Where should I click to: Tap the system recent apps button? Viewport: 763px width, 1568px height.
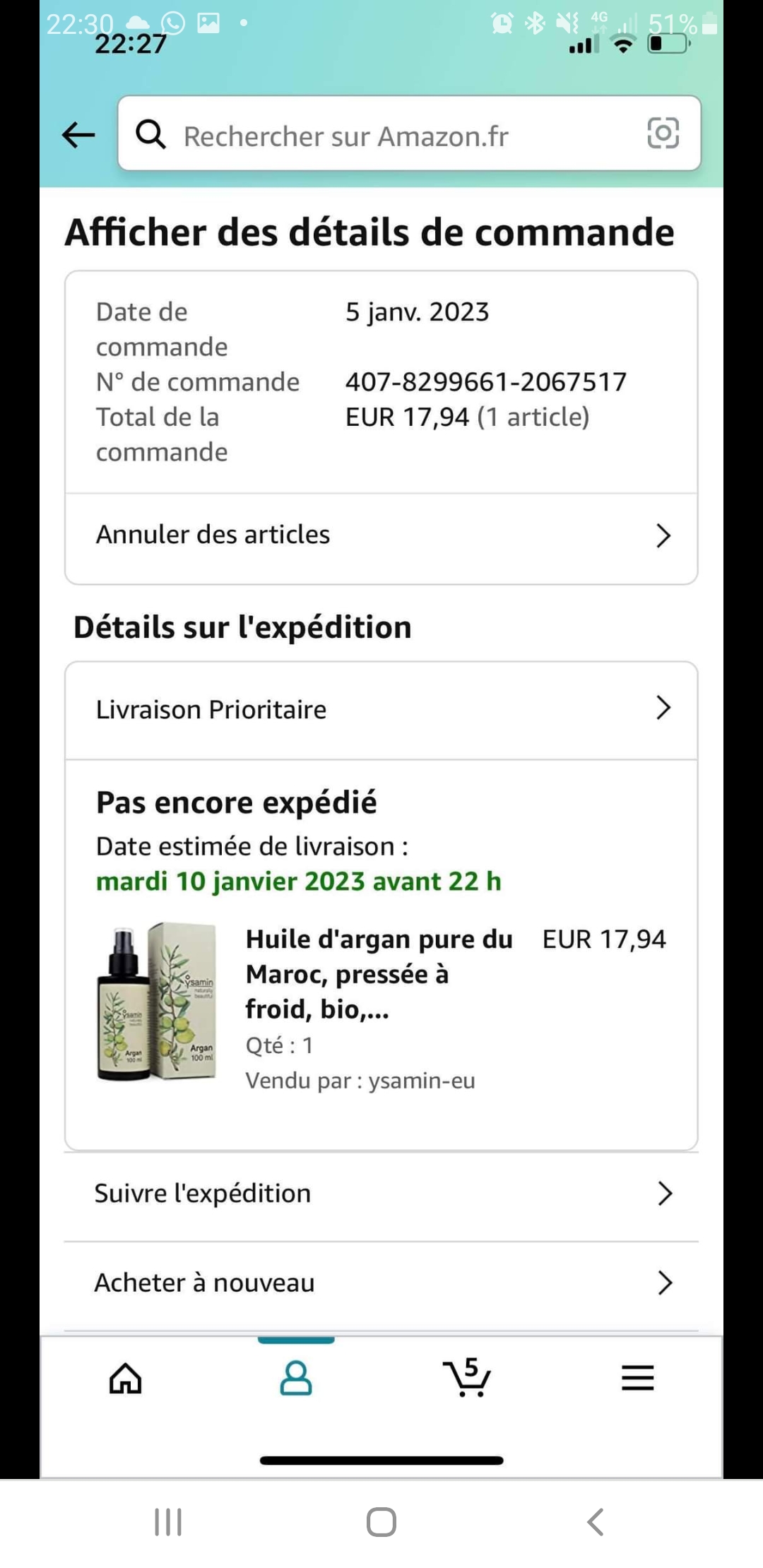pos(168,1522)
